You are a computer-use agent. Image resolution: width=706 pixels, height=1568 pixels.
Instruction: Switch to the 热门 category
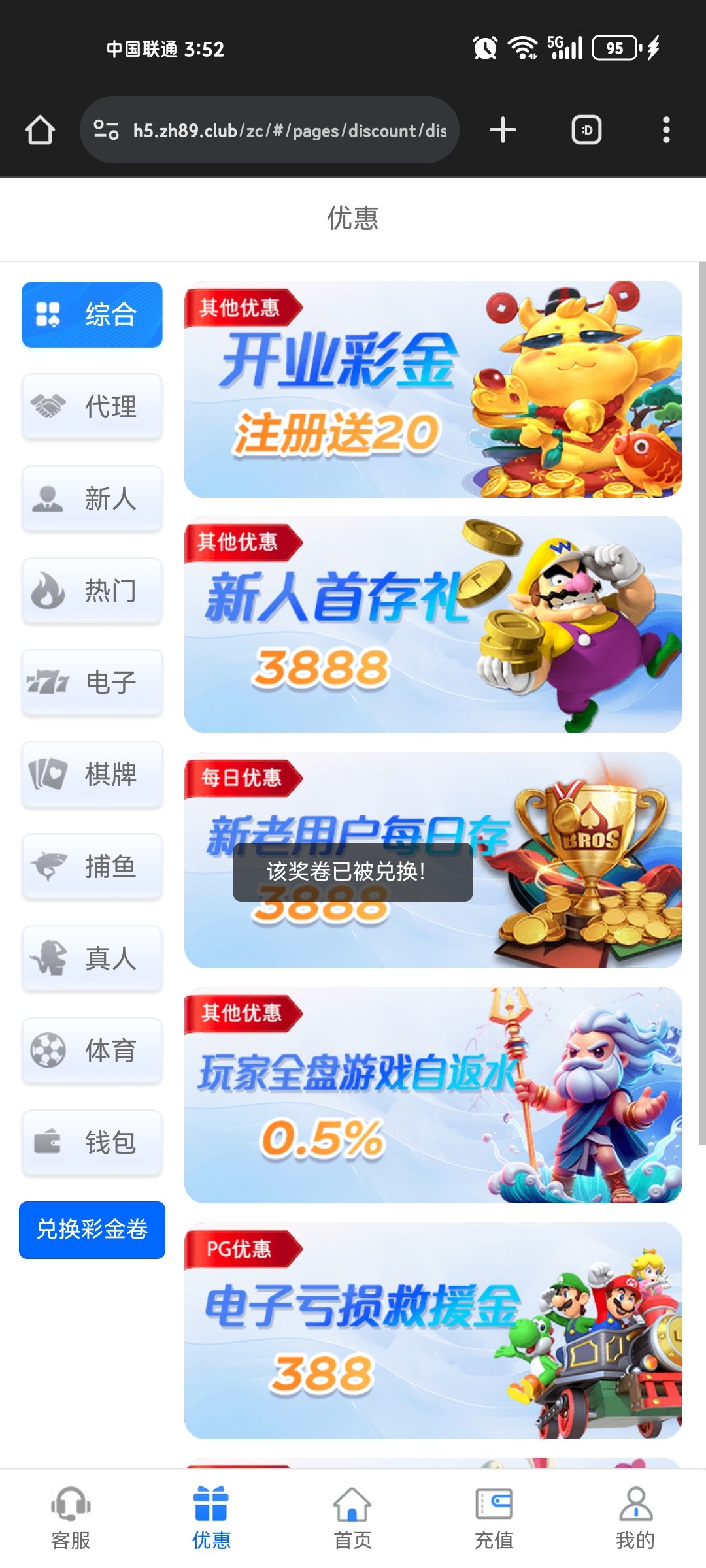click(92, 591)
